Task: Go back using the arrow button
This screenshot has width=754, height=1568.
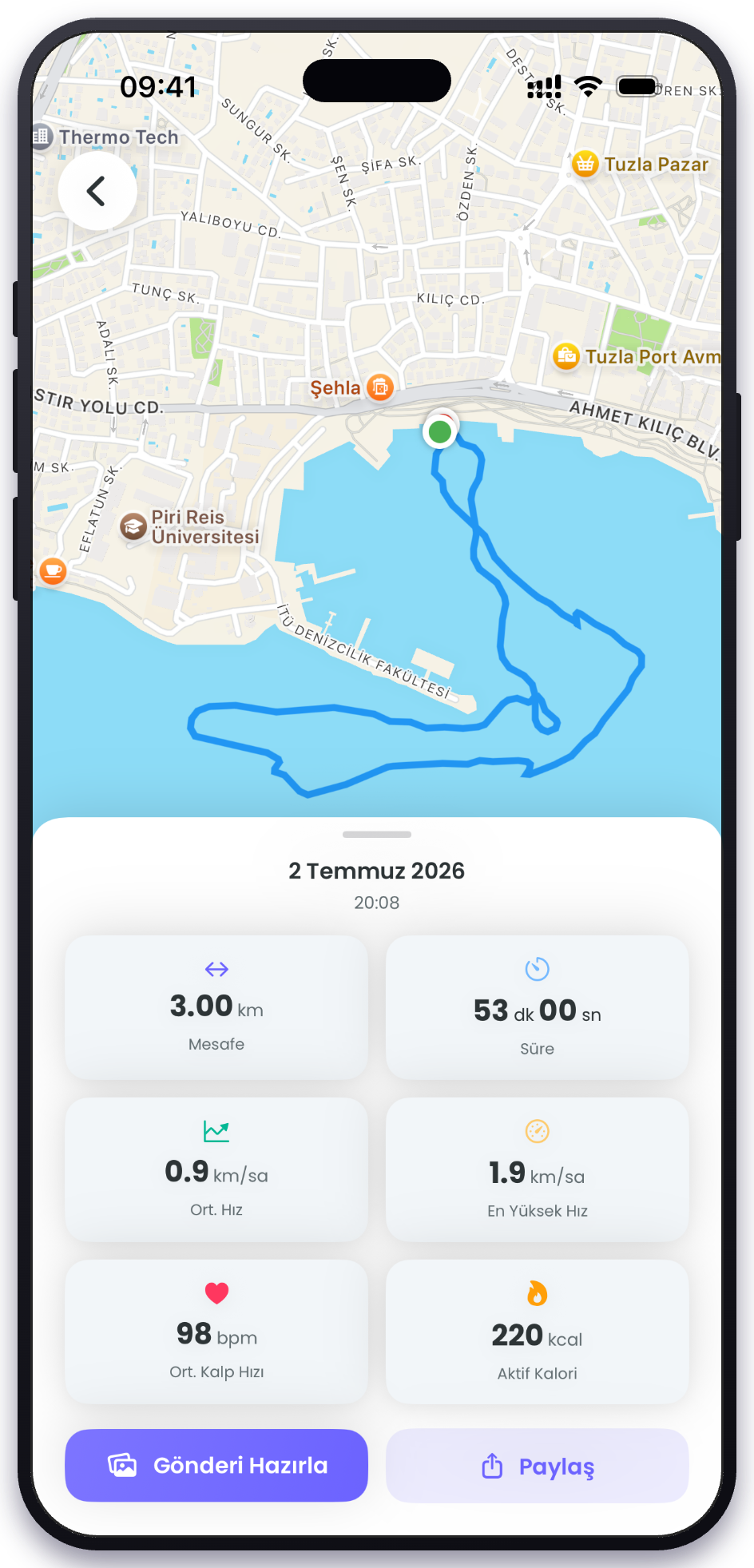Action: click(x=97, y=191)
